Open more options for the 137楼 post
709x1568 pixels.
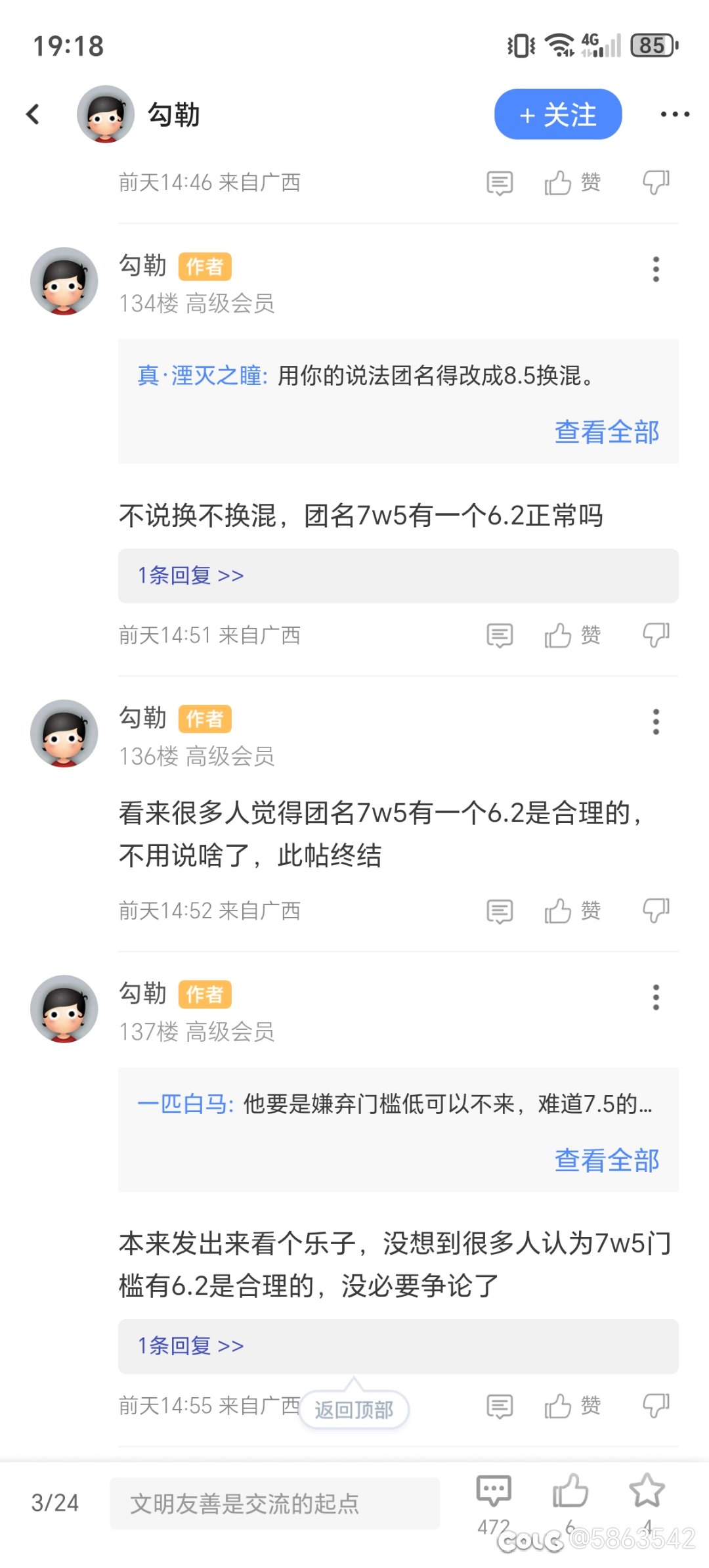[x=655, y=997]
